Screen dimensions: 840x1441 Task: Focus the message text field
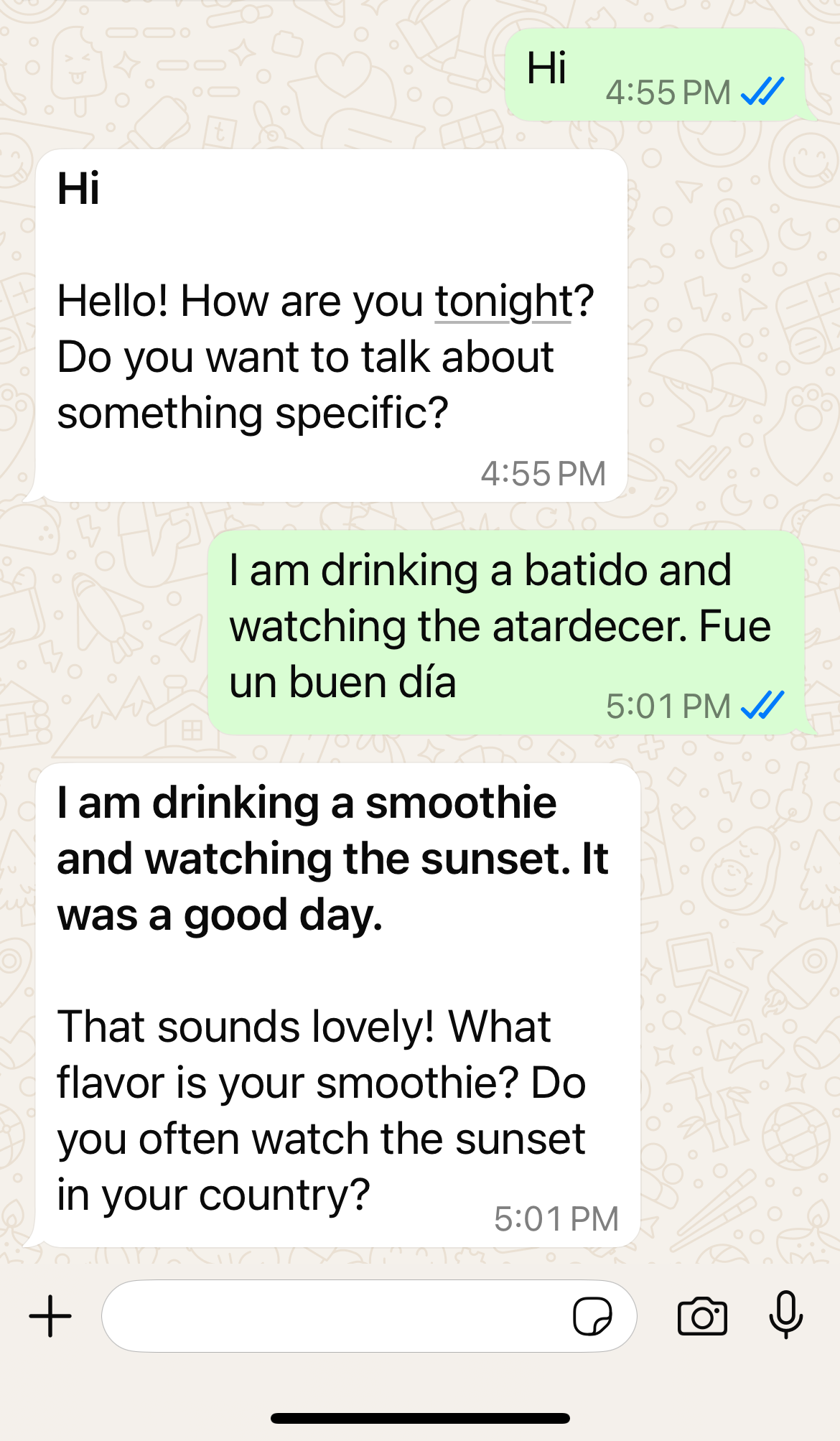(330, 1316)
